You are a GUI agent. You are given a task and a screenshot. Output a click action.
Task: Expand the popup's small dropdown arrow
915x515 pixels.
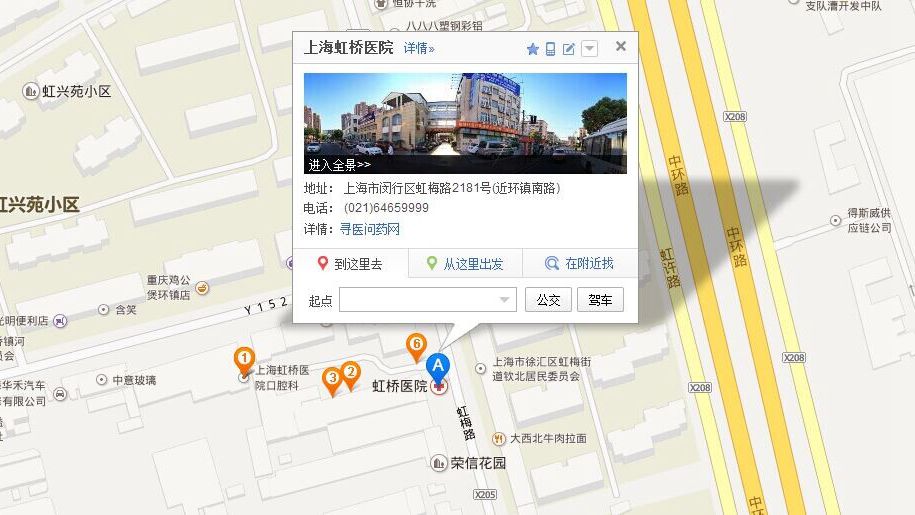tap(589, 48)
